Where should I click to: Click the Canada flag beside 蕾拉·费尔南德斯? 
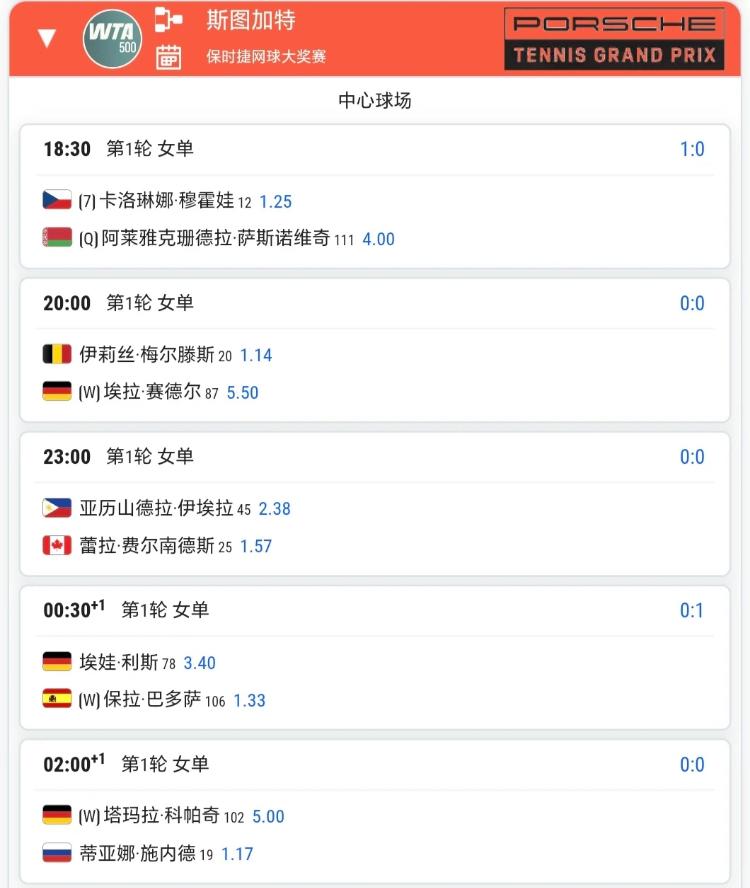pos(58,545)
